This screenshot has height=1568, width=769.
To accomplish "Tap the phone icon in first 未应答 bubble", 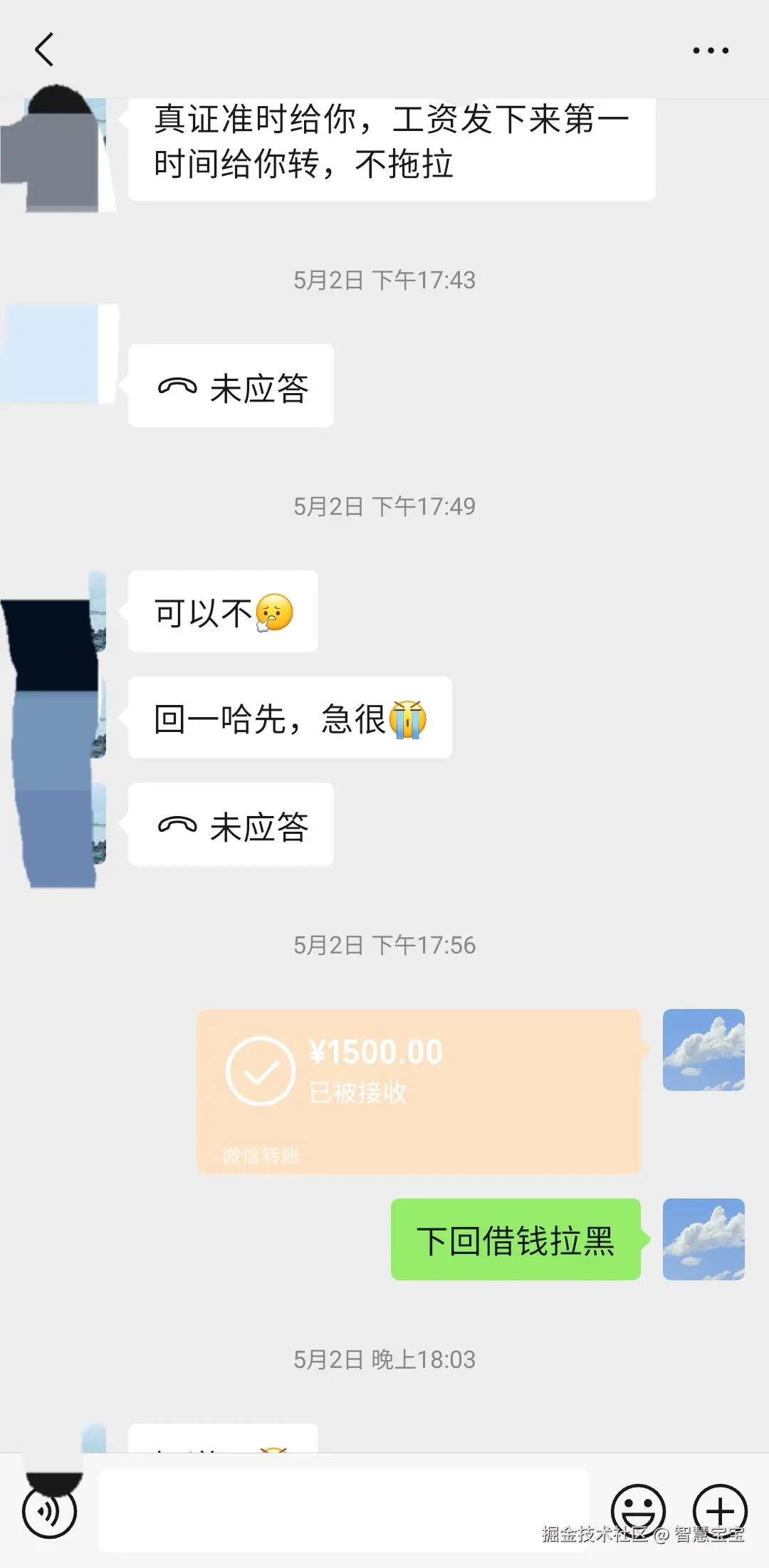I will point(178,385).
